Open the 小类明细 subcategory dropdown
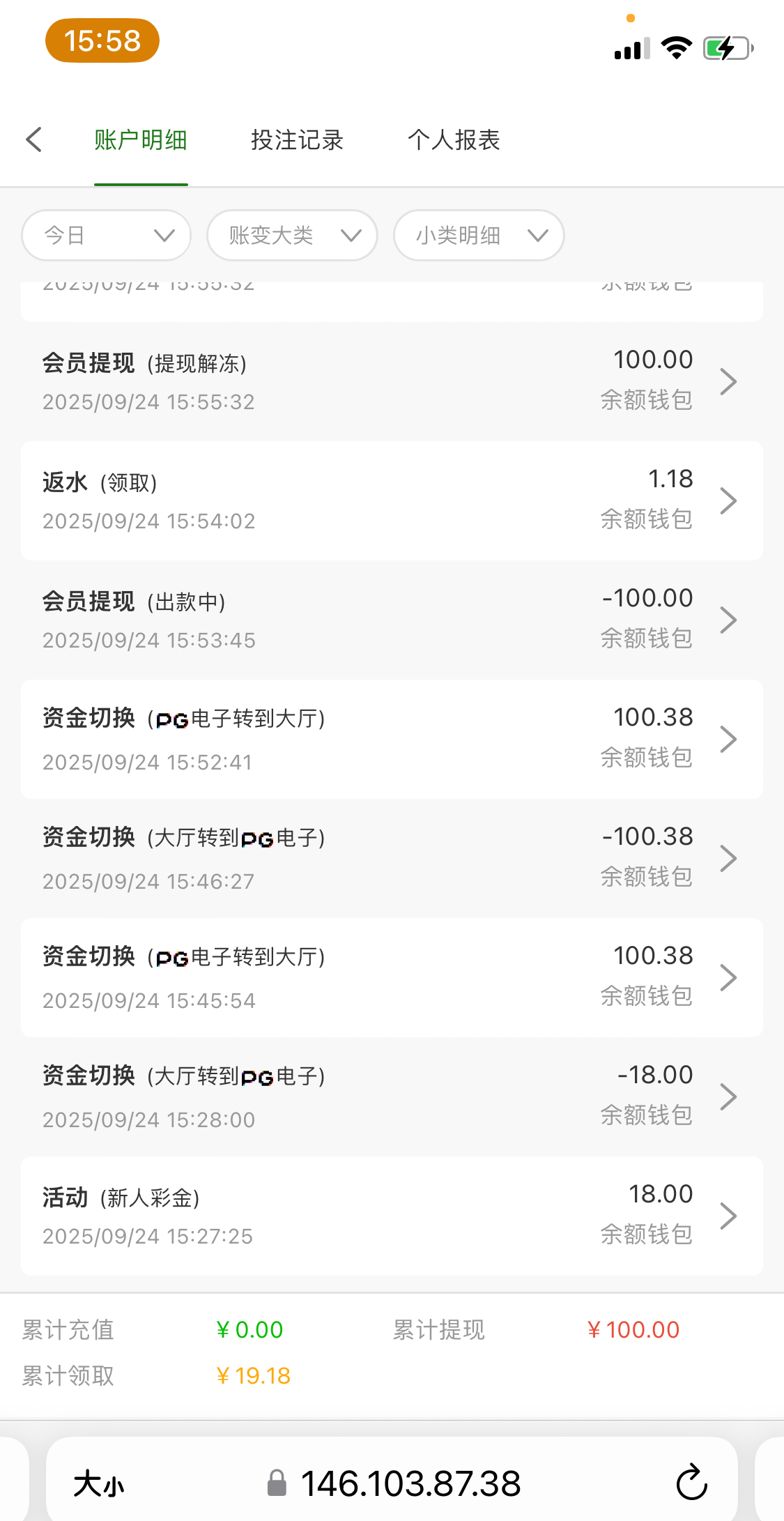 tap(478, 235)
